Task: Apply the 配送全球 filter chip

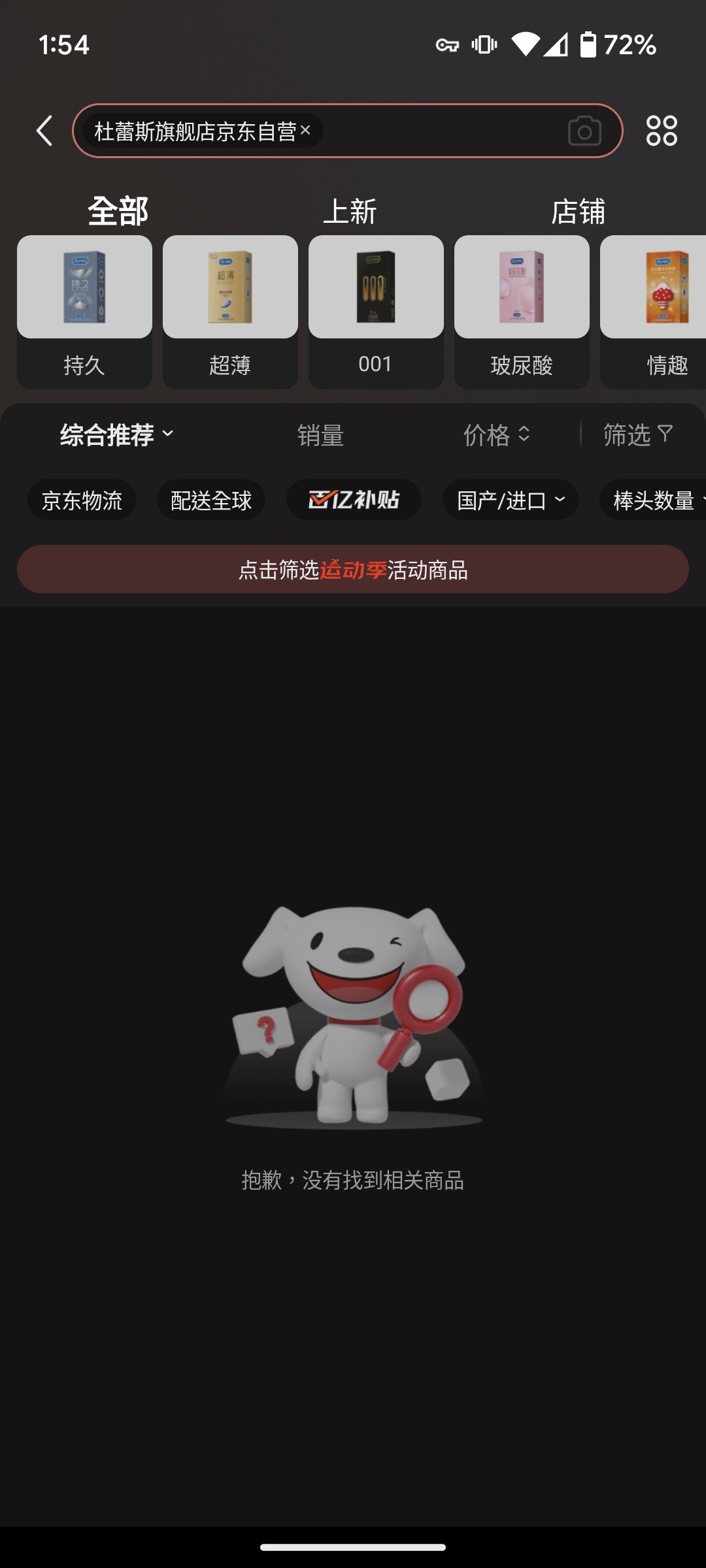Action: [x=210, y=500]
